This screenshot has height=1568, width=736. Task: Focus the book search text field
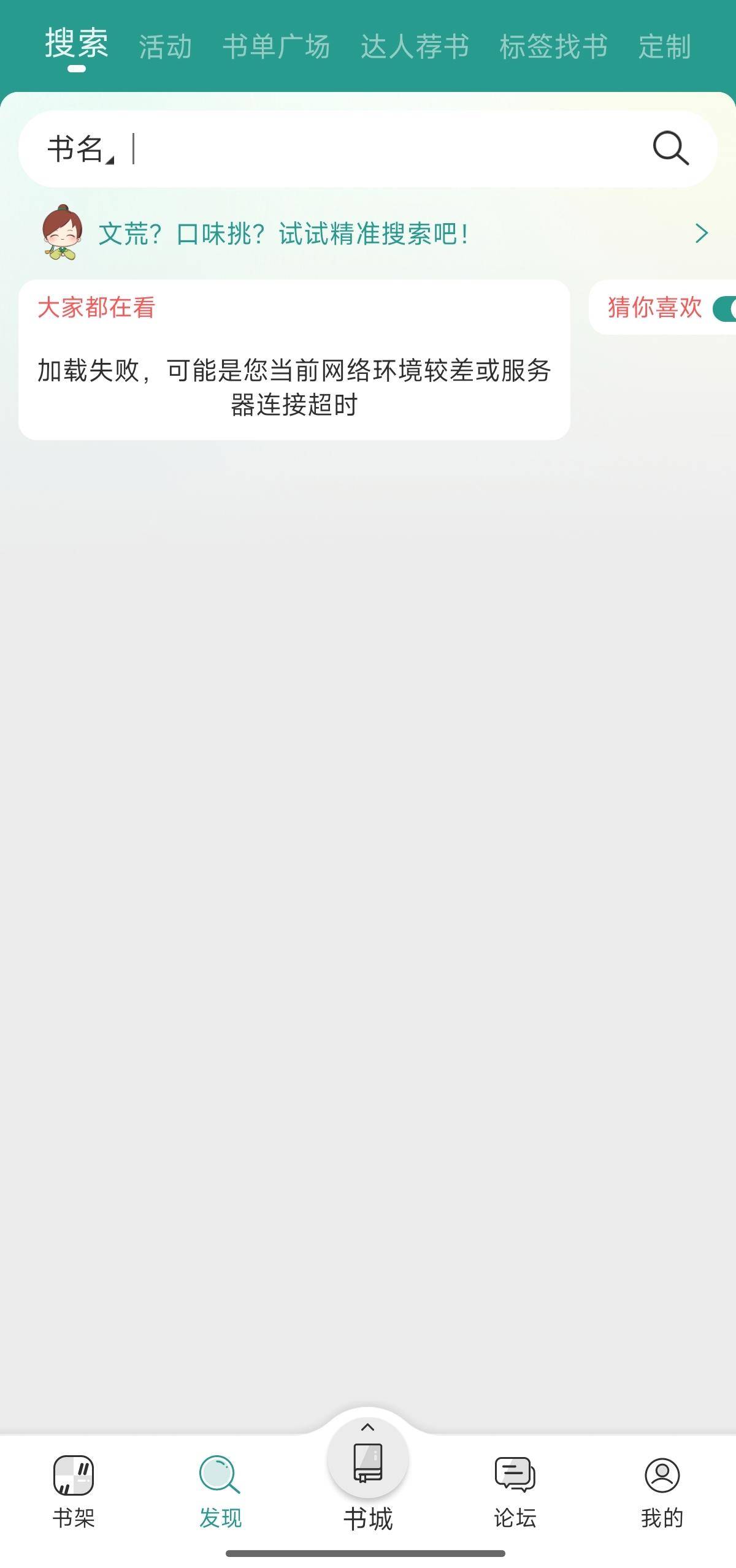(380, 149)
